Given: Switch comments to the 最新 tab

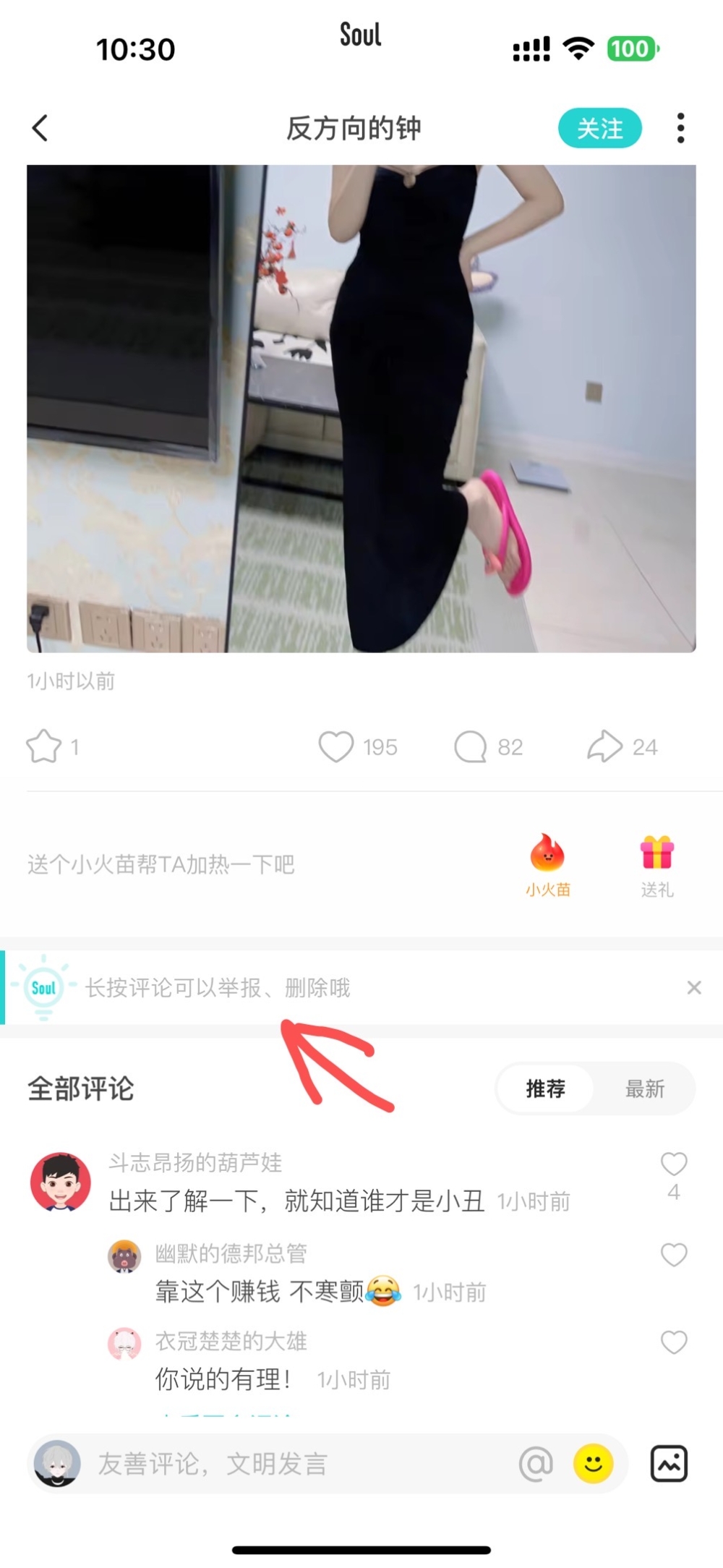Looking at the screenshot, I should pos(644,1088).
